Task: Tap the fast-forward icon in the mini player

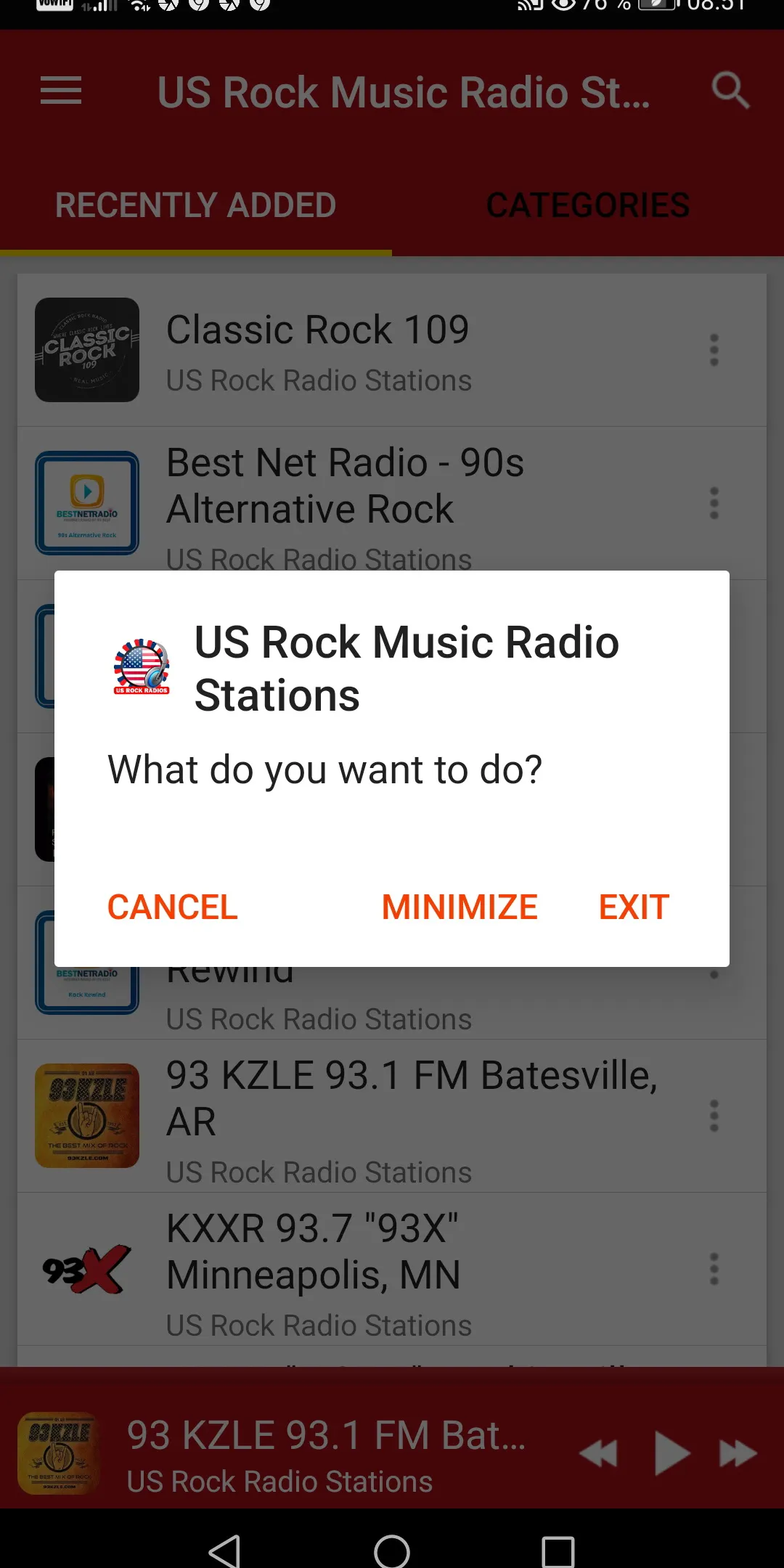Action: point(738,1454)
